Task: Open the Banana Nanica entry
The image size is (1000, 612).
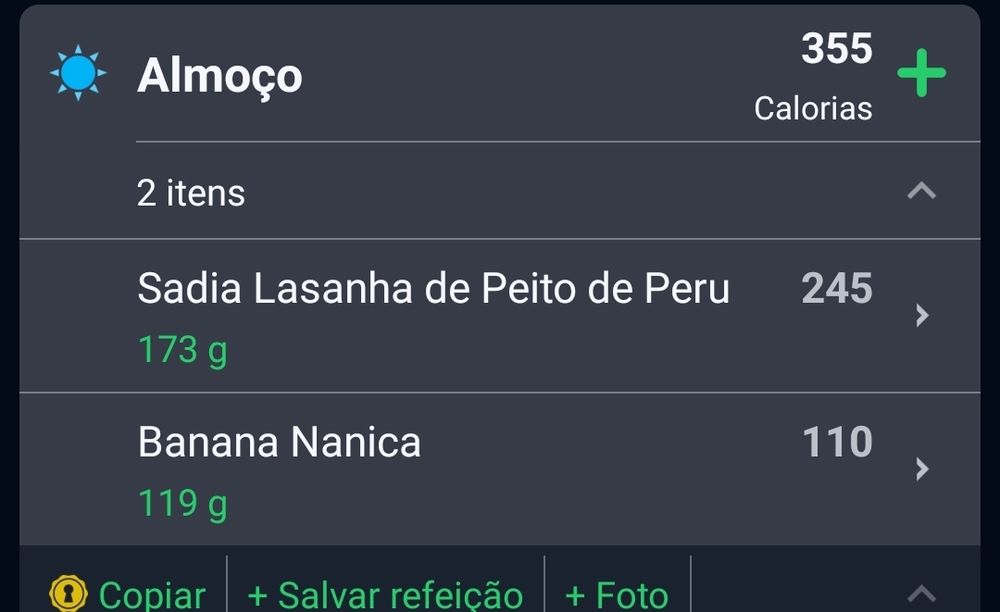Action: [x=500, y=469]
